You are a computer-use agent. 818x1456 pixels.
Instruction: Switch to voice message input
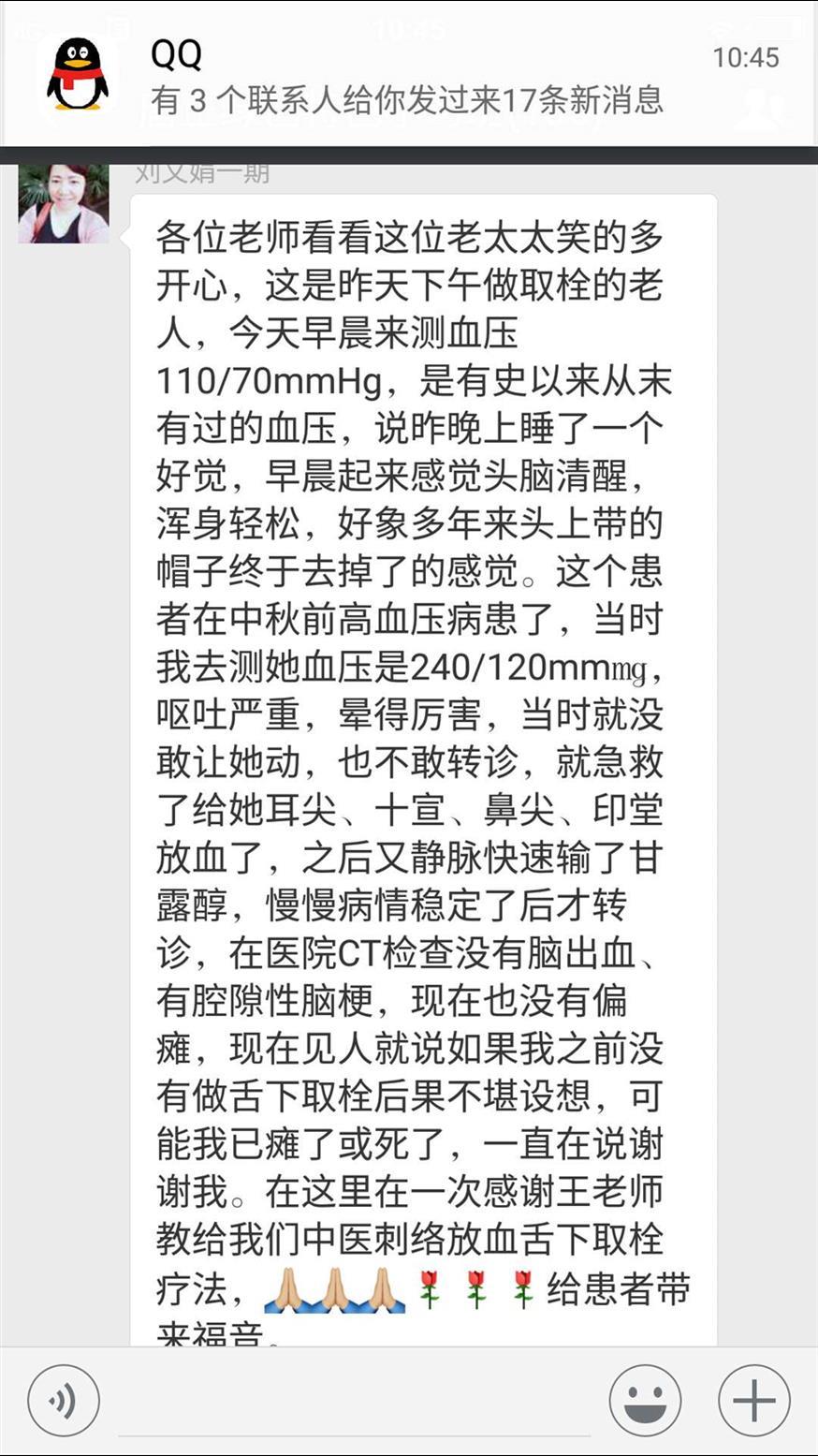pos(64,1401)
